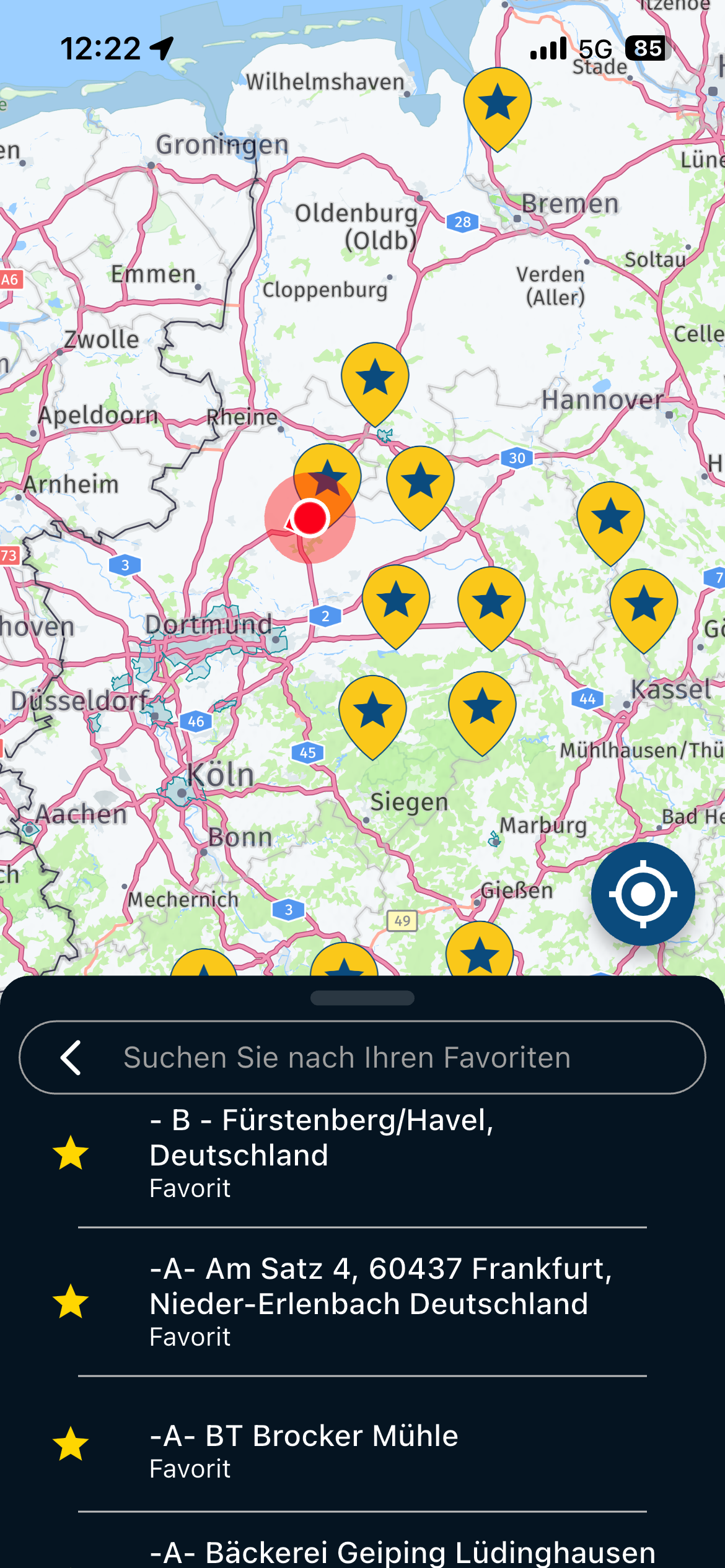Tap the sheet's drag handle
The image size is (725, 1568).
[x=362, y=998]
